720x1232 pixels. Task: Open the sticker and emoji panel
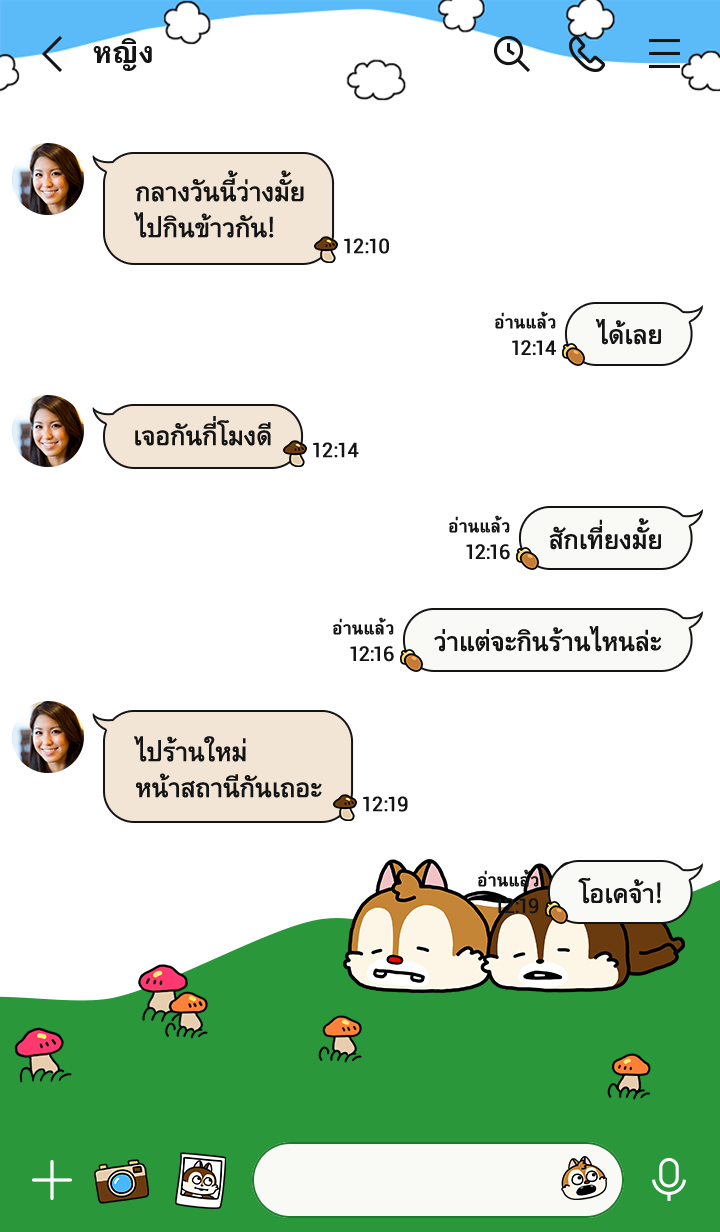point(583,1180)
